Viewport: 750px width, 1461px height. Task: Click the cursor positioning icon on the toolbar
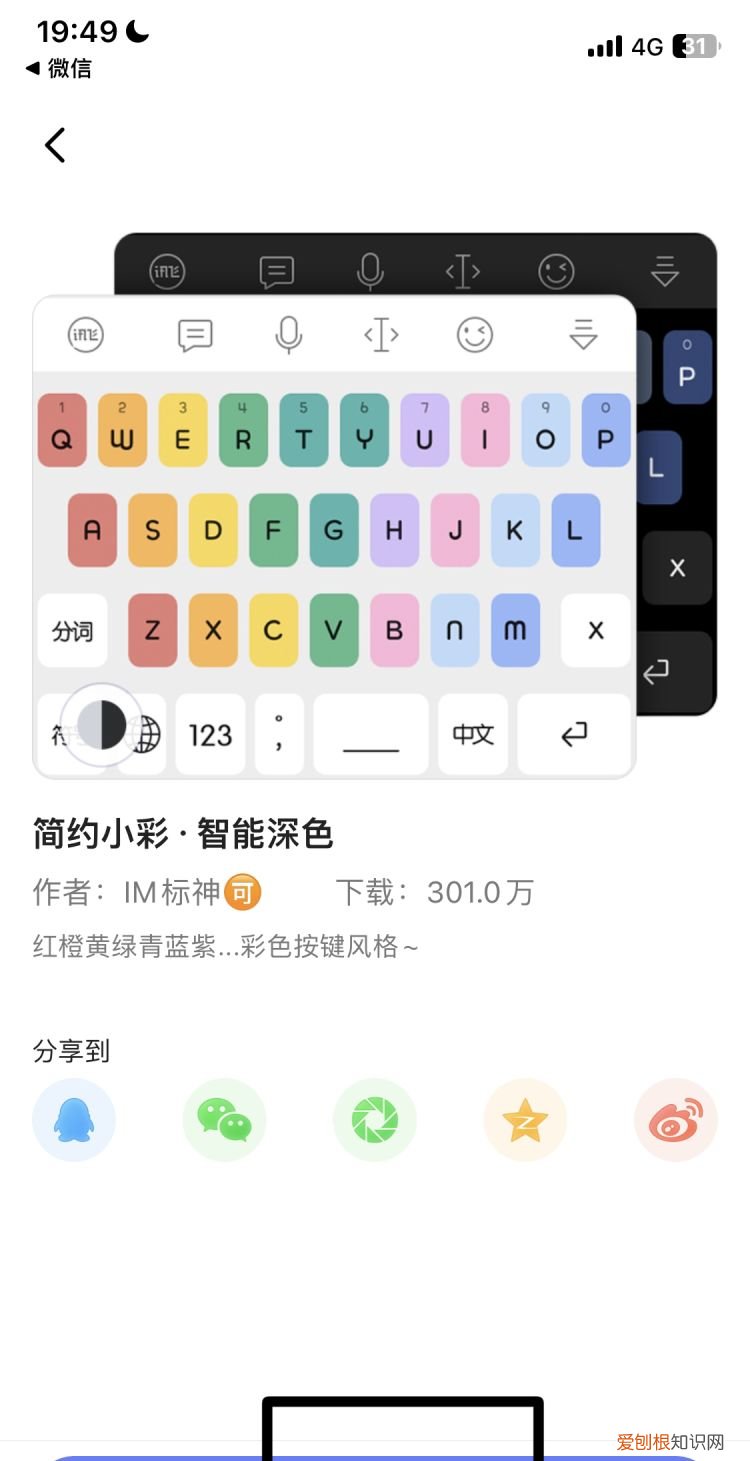[x=380, y=335]
